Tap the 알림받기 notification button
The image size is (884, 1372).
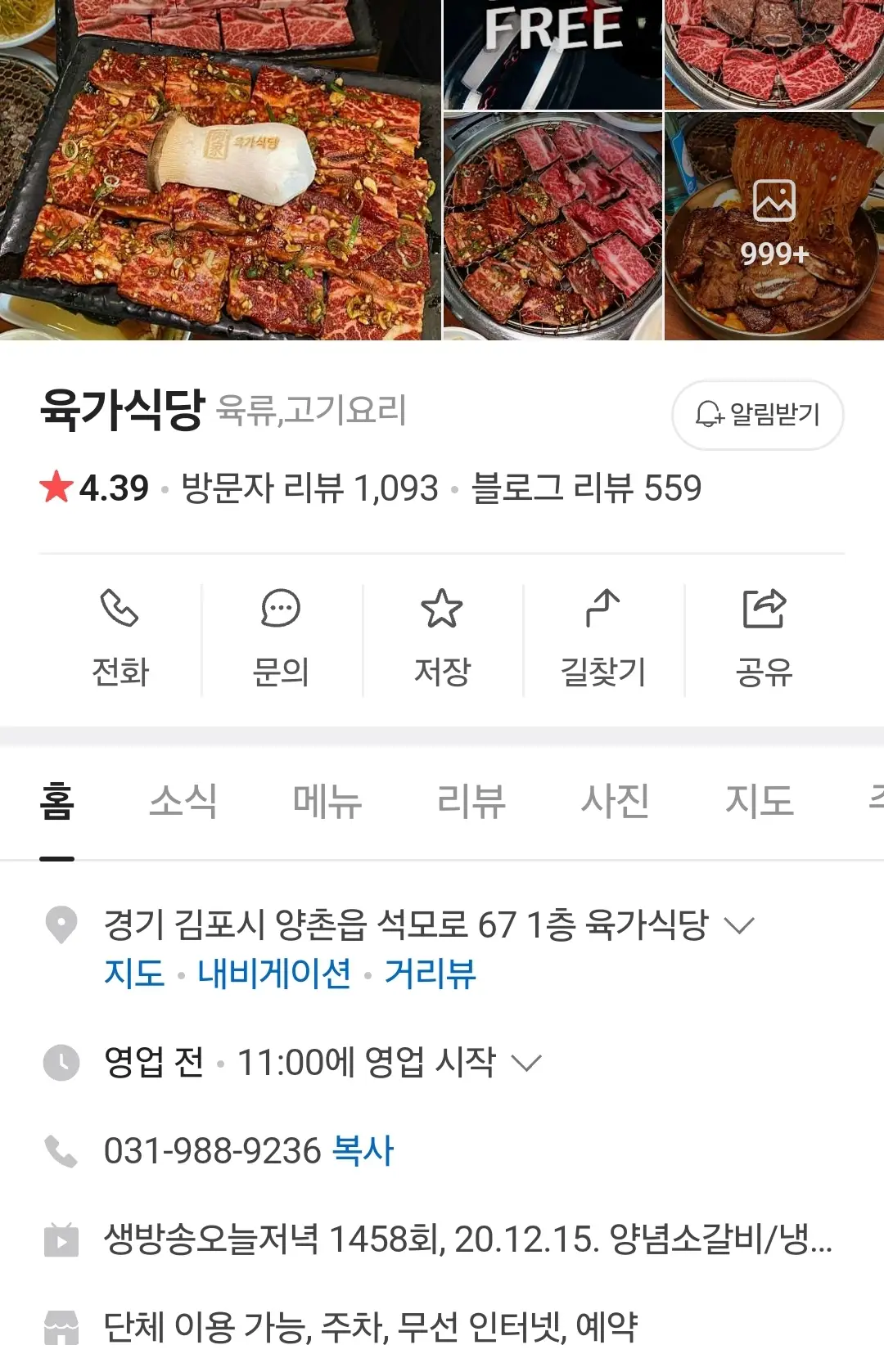pos(757,415)
